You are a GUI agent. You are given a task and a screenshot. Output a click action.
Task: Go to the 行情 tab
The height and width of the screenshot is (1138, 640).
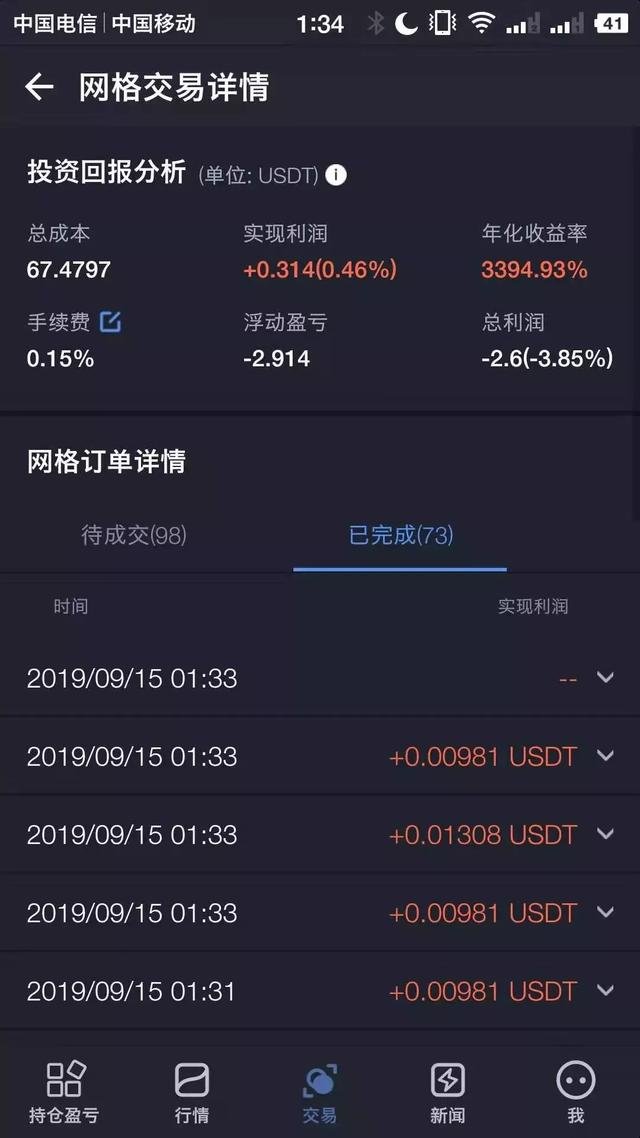[192, 1091]
